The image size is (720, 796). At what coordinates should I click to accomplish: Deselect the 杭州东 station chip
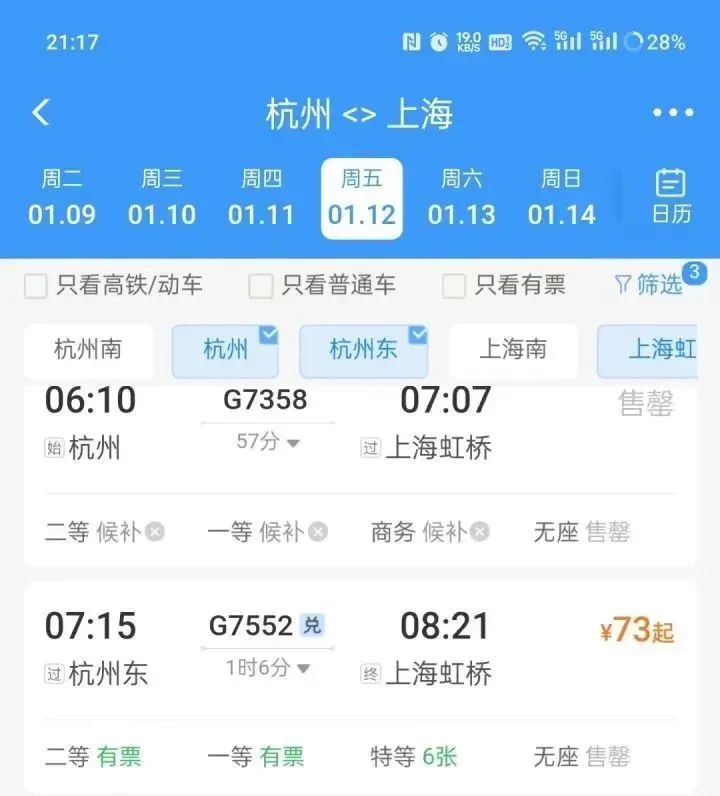[x=363, y=350]
